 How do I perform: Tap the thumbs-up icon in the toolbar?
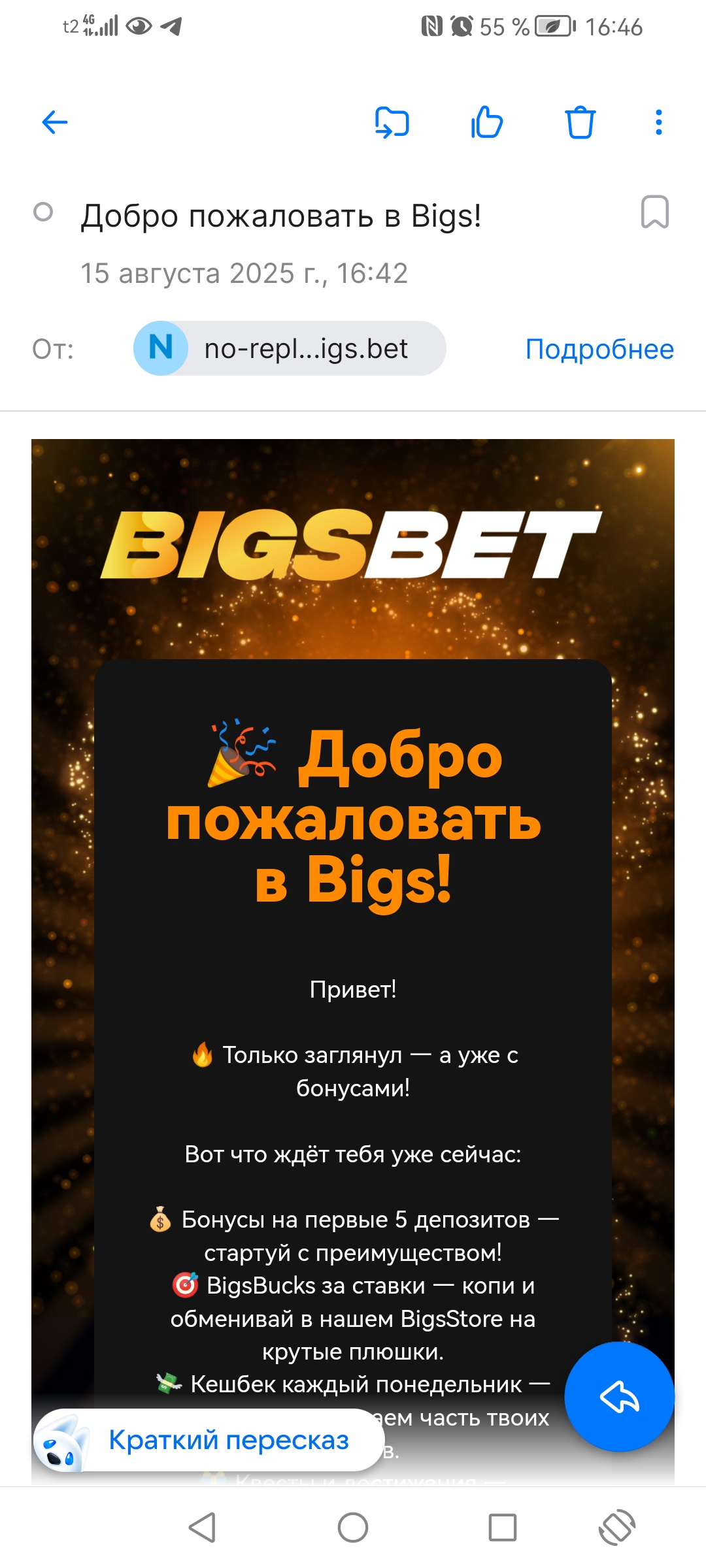487,122
